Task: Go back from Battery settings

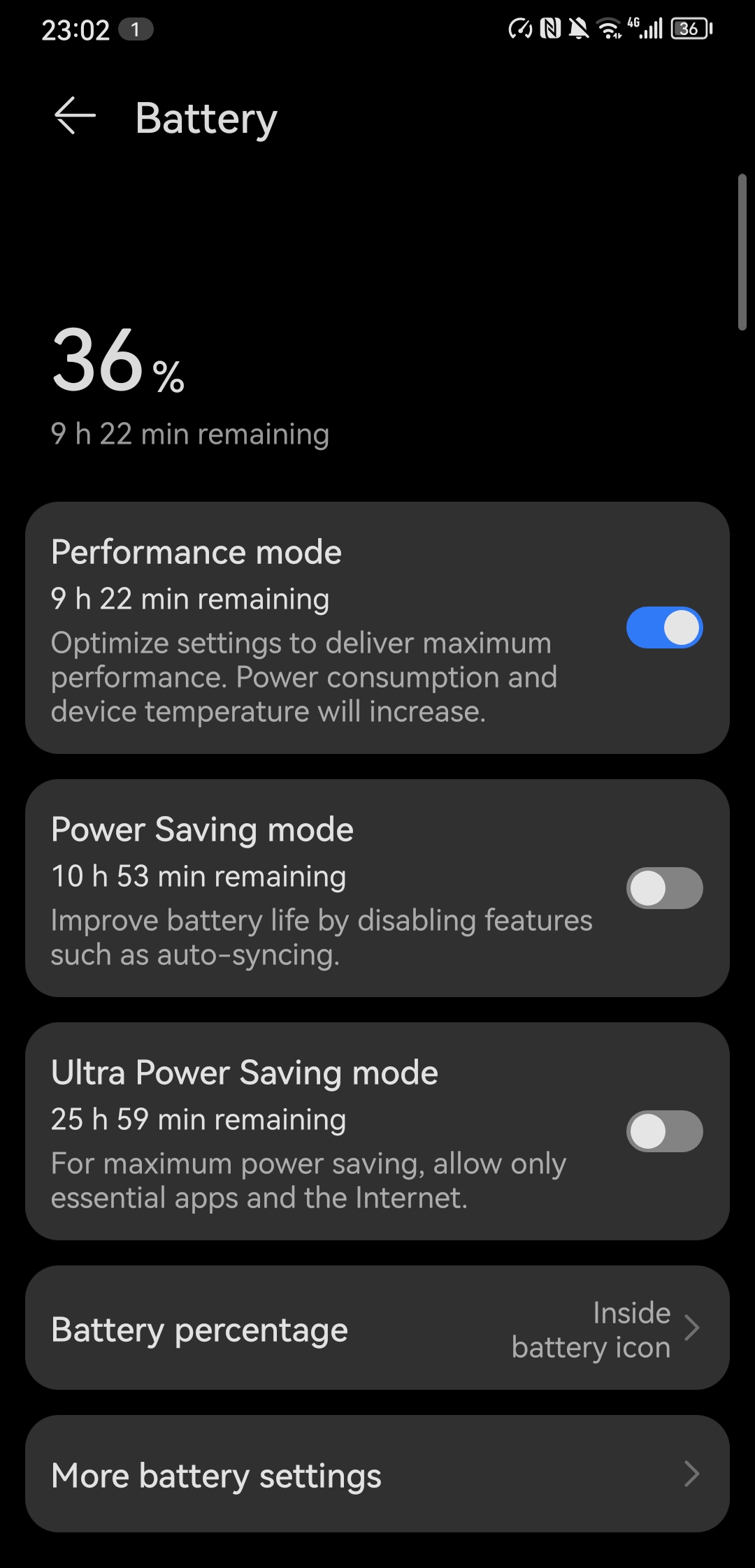Action: [75, 116]
